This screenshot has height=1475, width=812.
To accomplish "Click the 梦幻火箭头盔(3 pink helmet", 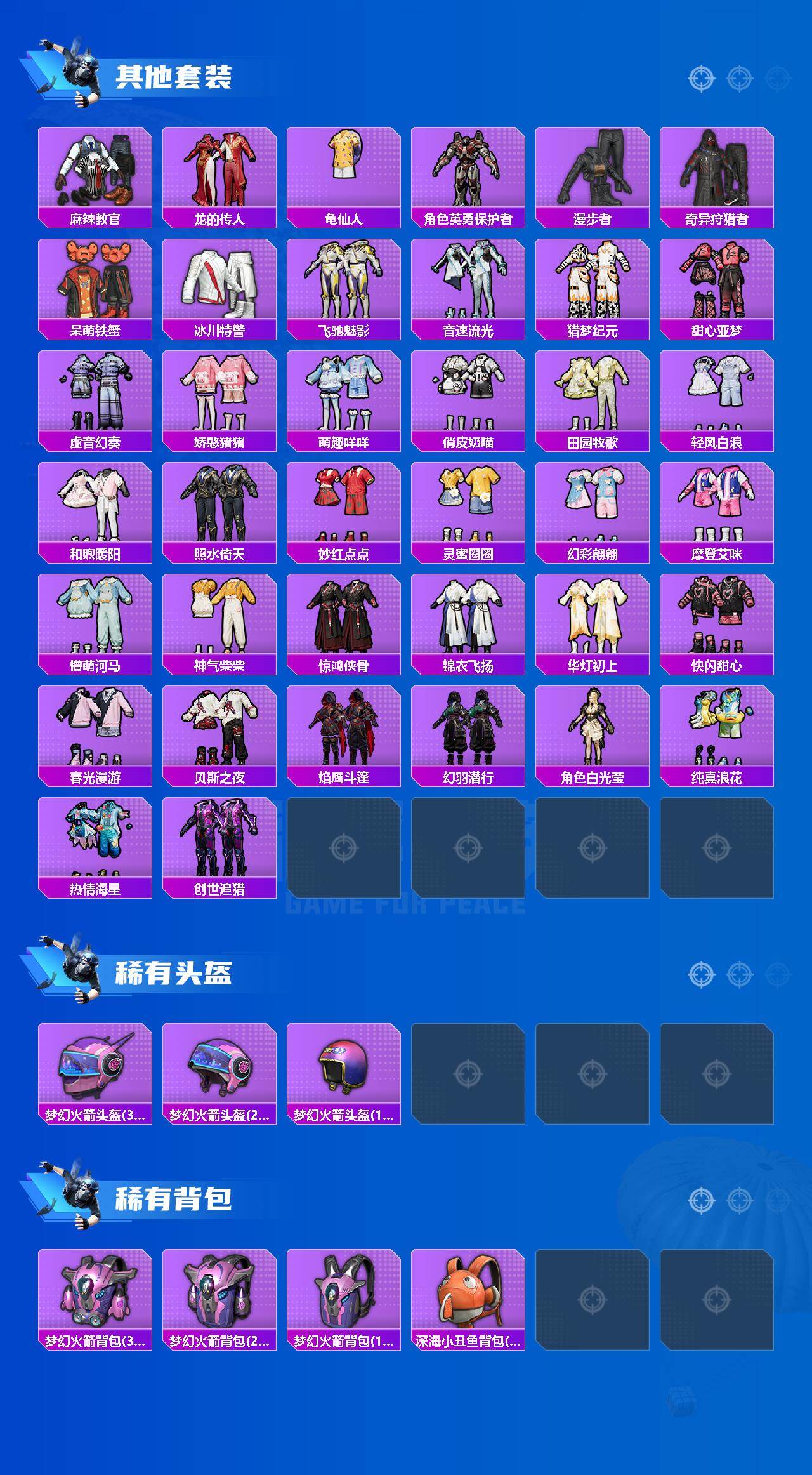I will coord(94,1073).
